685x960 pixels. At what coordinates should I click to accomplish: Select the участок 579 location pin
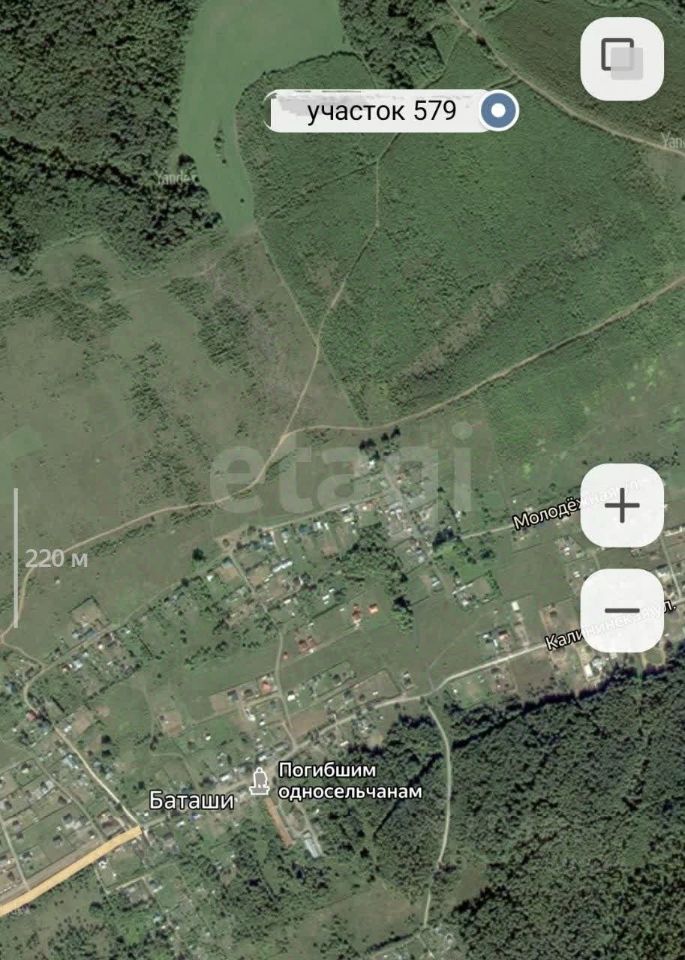coord(498,111)
